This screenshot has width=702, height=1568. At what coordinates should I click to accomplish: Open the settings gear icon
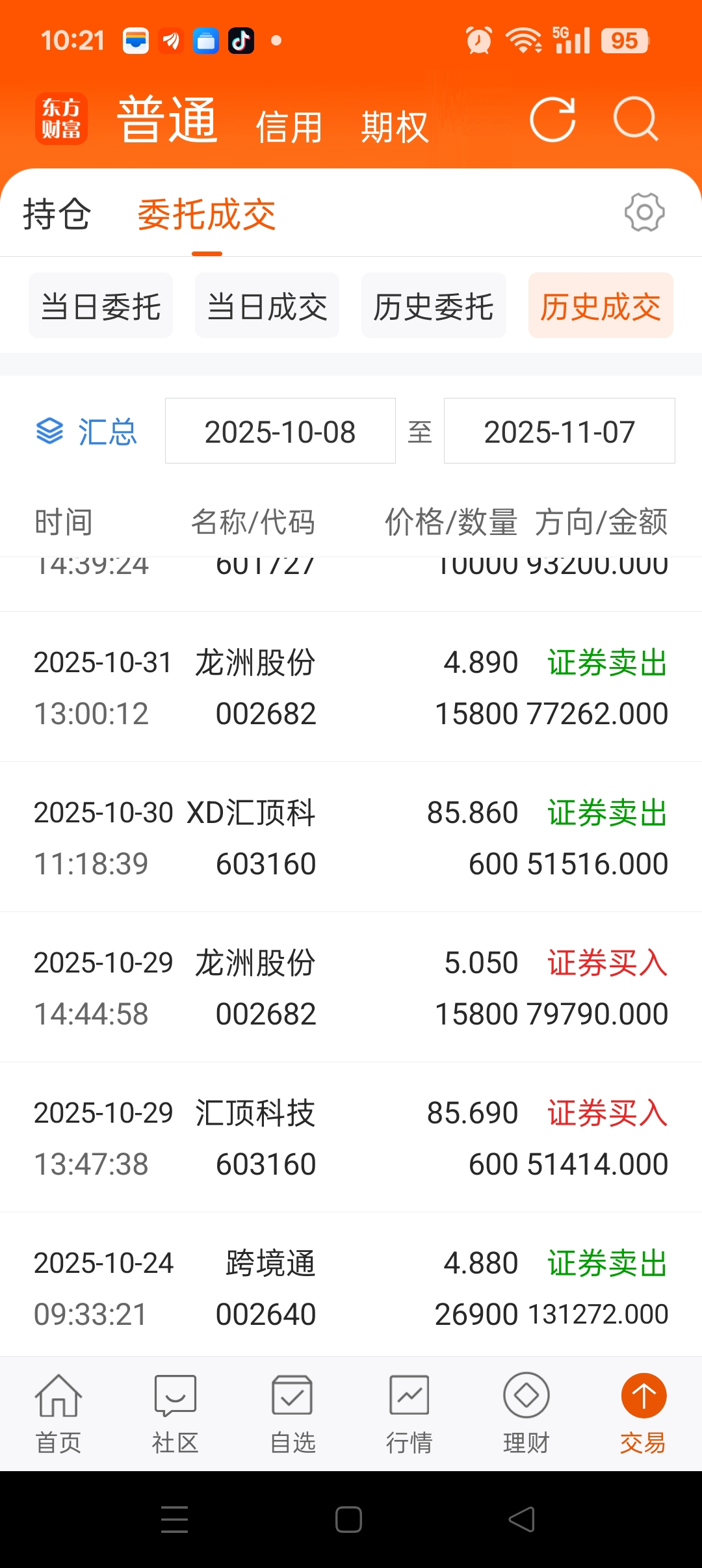(x=644, y=213)
